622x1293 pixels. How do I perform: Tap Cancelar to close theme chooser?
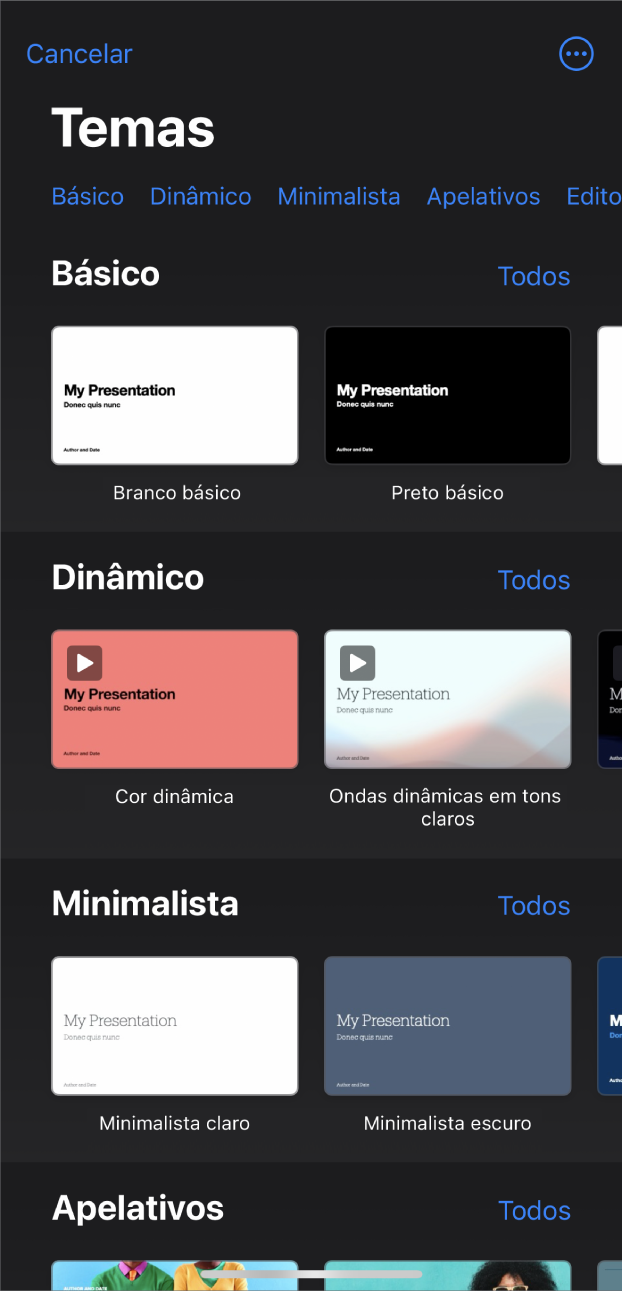click(79, 54)
